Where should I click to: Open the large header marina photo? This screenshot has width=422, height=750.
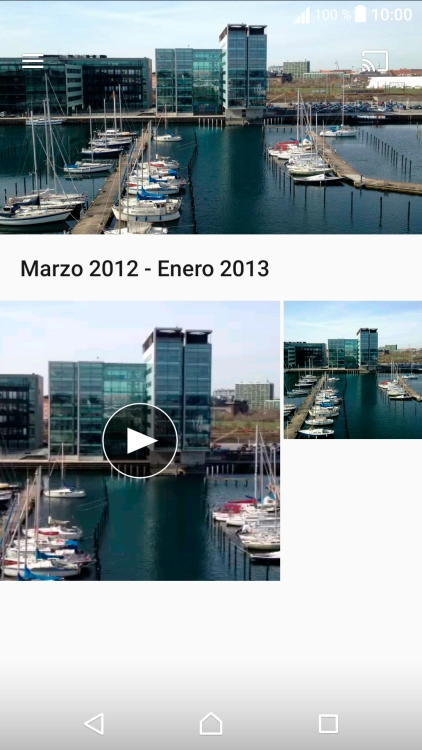[211, 117]
